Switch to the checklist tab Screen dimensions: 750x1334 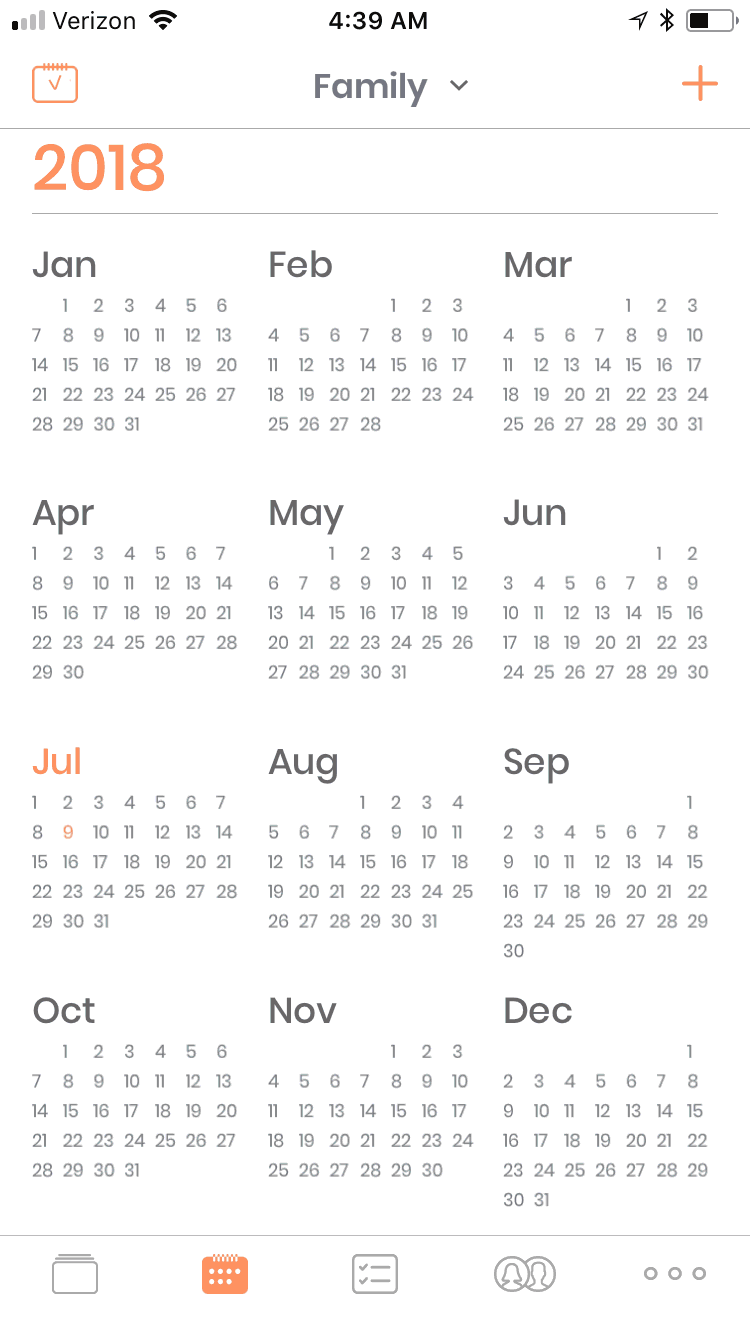click(375, 1274)
